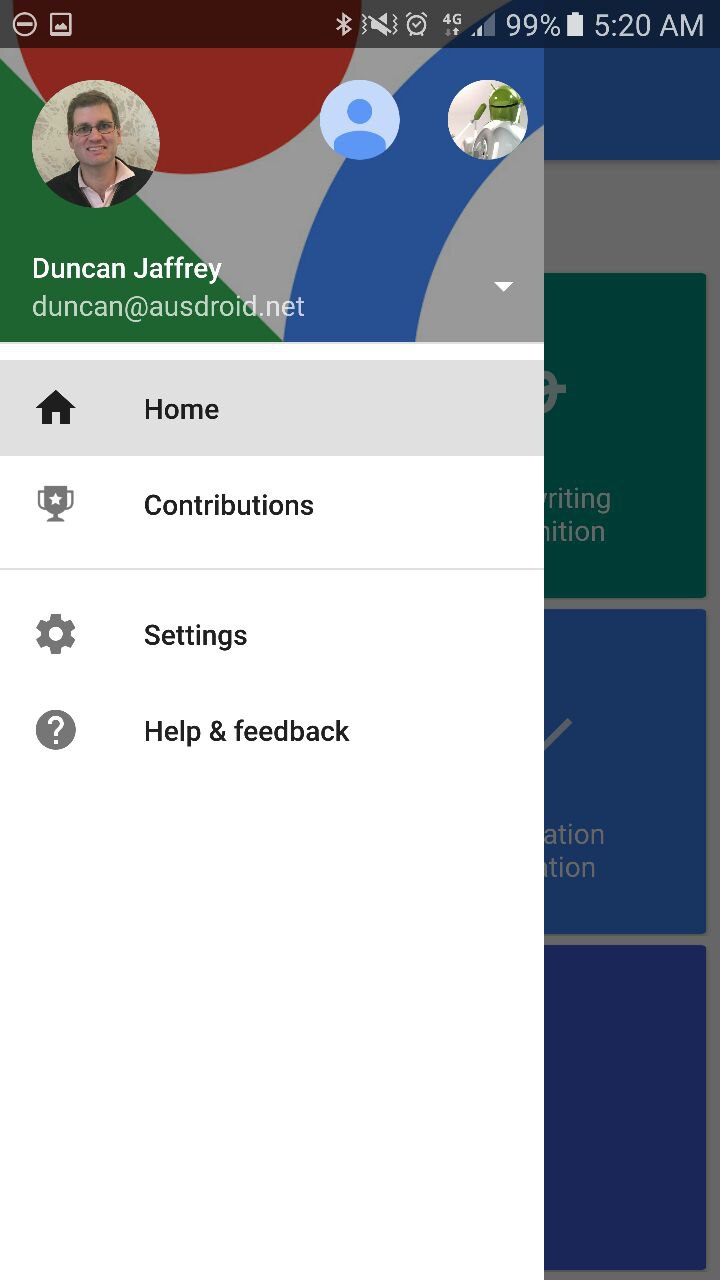Switch to the blue silhouette account
Image resolution: width=720 pixels, height=1280 pixels.
point(360,120)
